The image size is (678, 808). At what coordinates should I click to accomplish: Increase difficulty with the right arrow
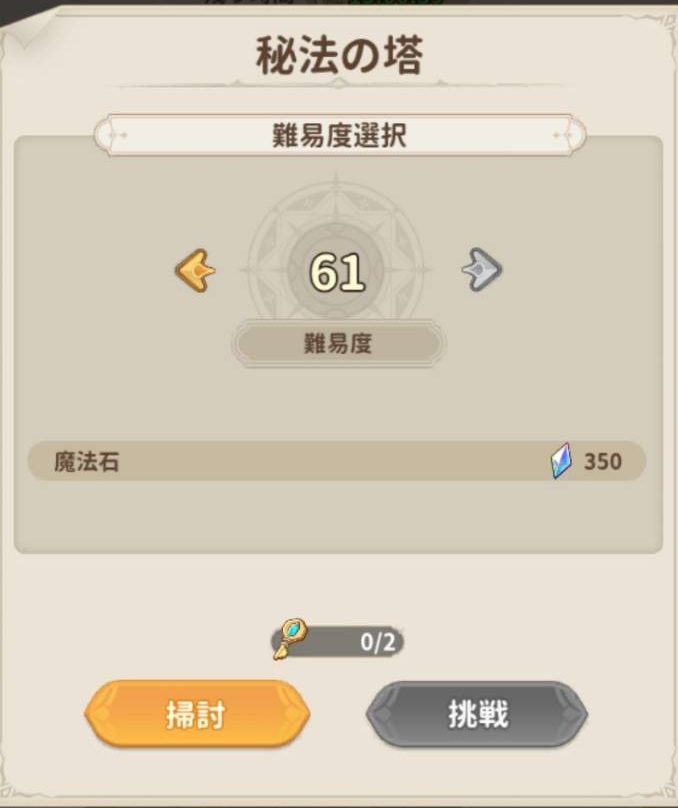481,270
